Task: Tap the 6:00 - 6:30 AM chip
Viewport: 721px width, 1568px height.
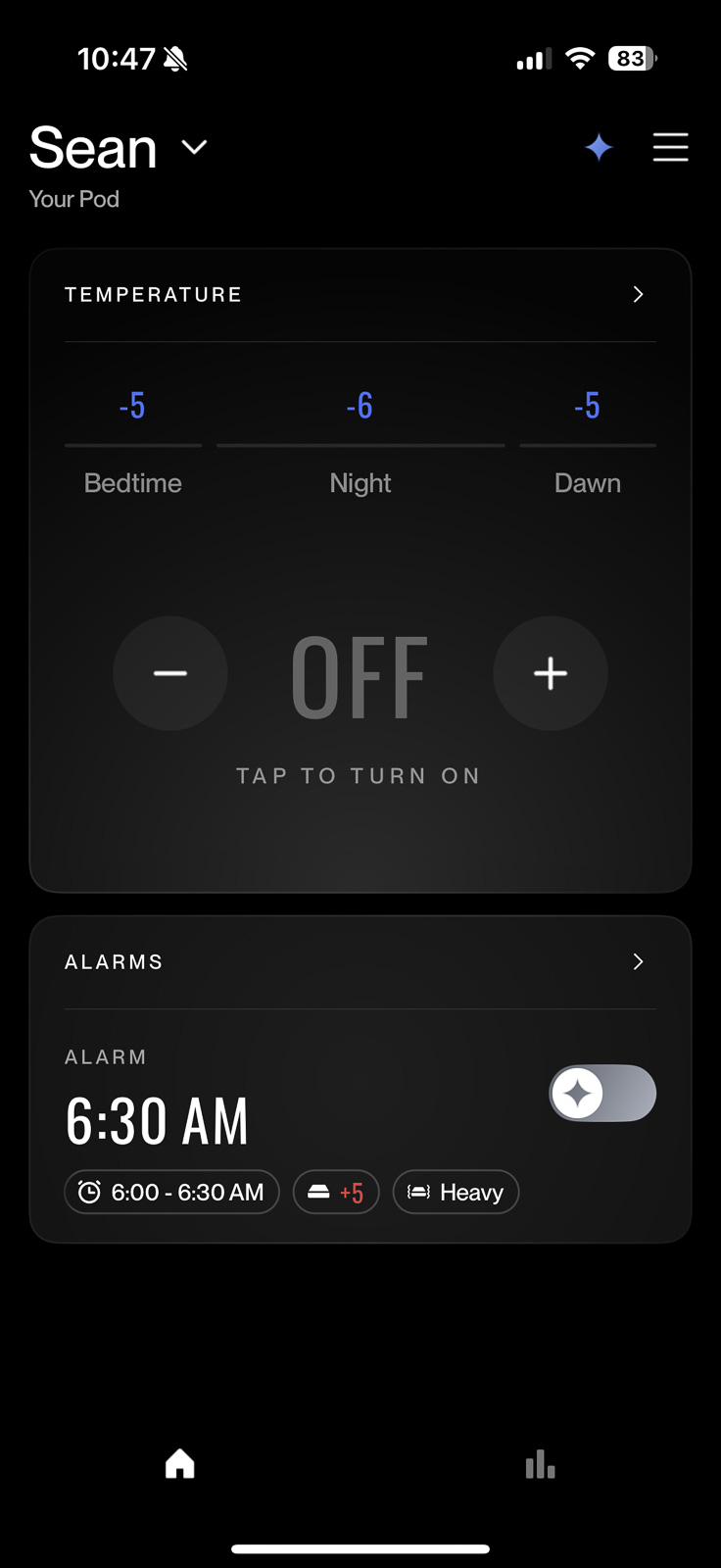Action: (x=172, y=1192)
